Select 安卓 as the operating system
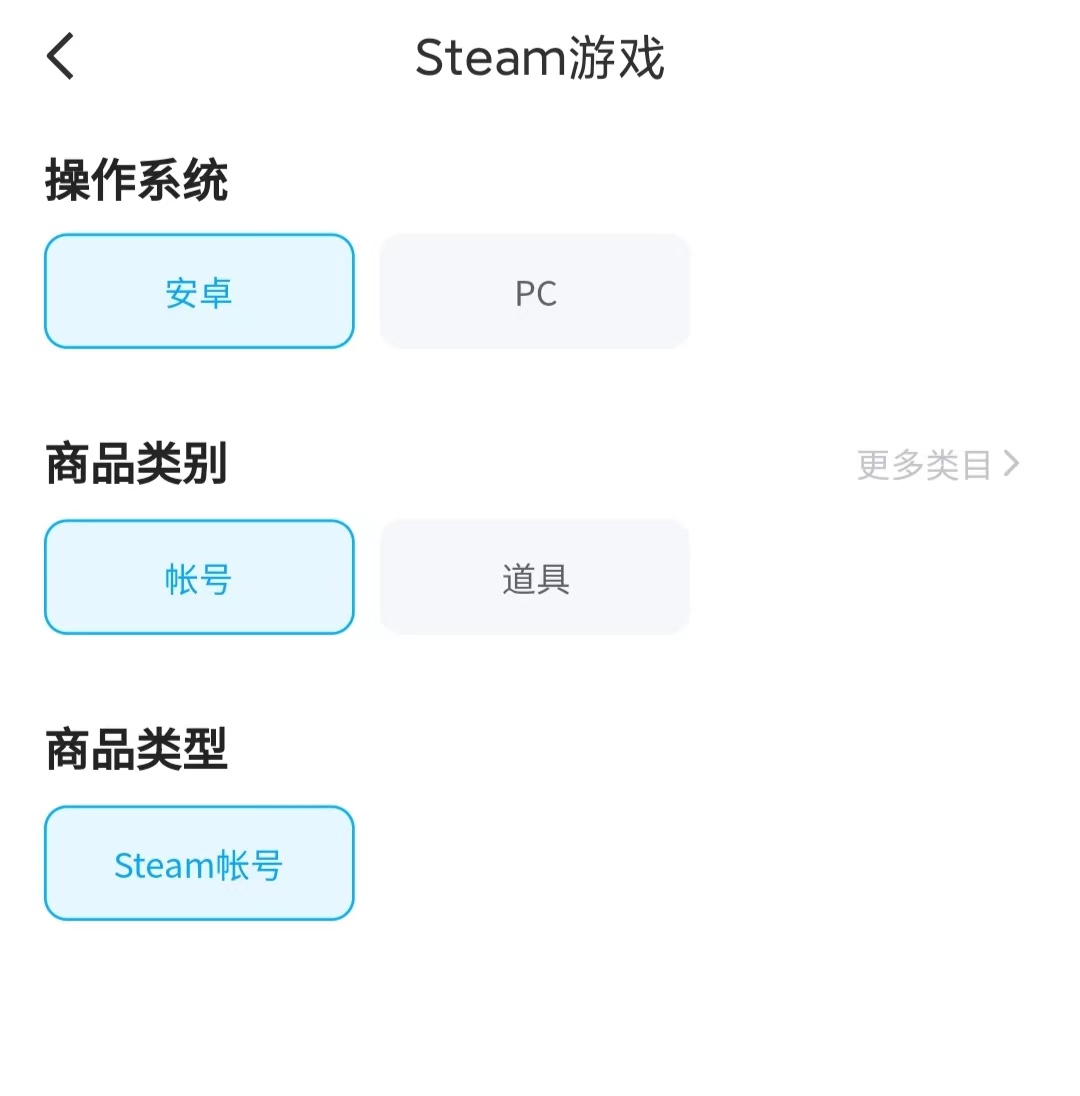Screen dimensions: 1080x1096 [199, 292]
